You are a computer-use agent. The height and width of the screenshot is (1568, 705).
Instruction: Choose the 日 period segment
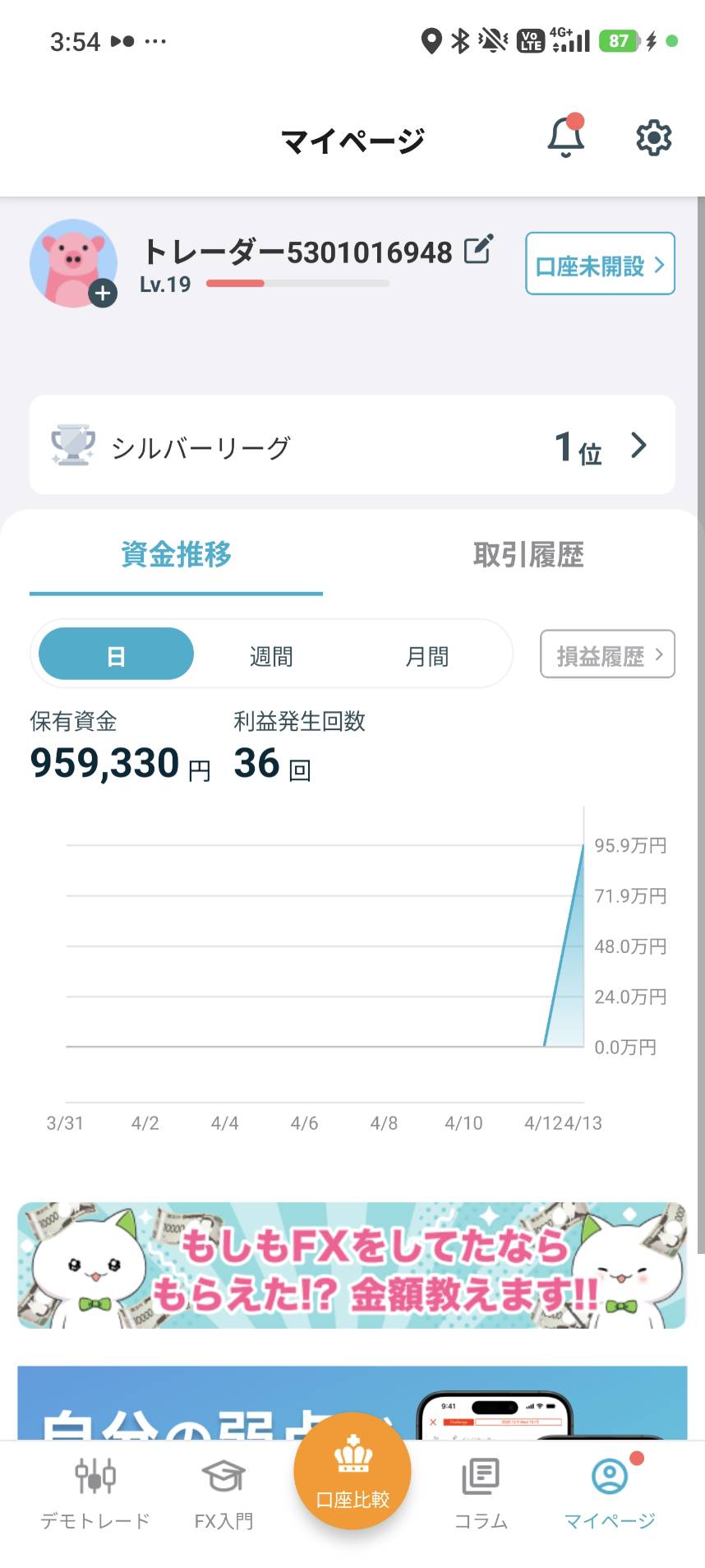[116, 655]
